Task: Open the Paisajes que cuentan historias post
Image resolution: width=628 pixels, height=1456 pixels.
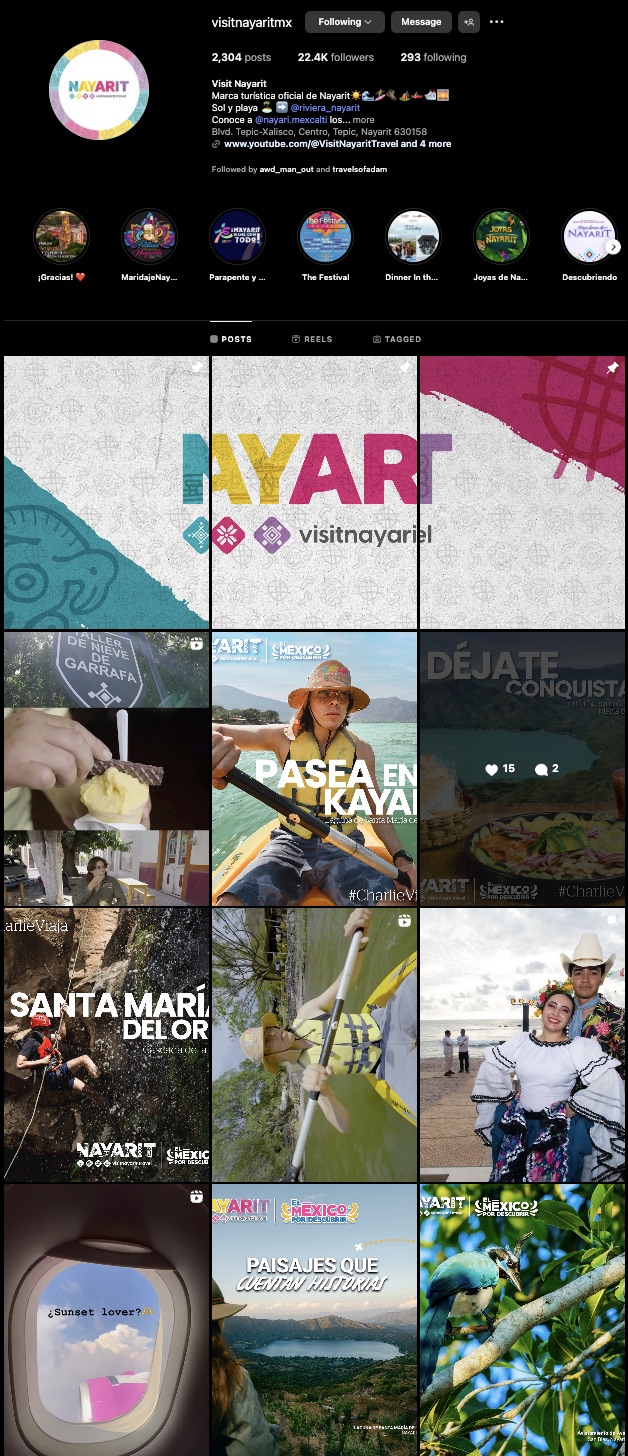Action: 314,1320
